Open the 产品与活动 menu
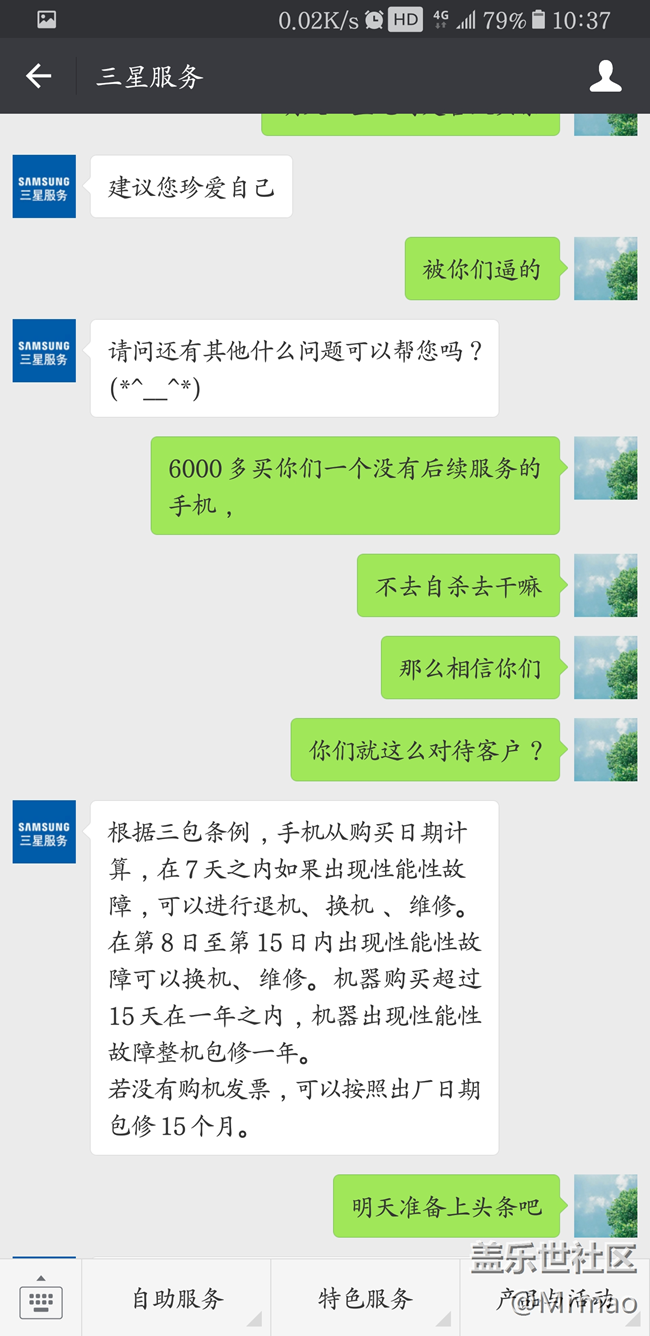This screenshot has width=650, height=1336. 555,1298
